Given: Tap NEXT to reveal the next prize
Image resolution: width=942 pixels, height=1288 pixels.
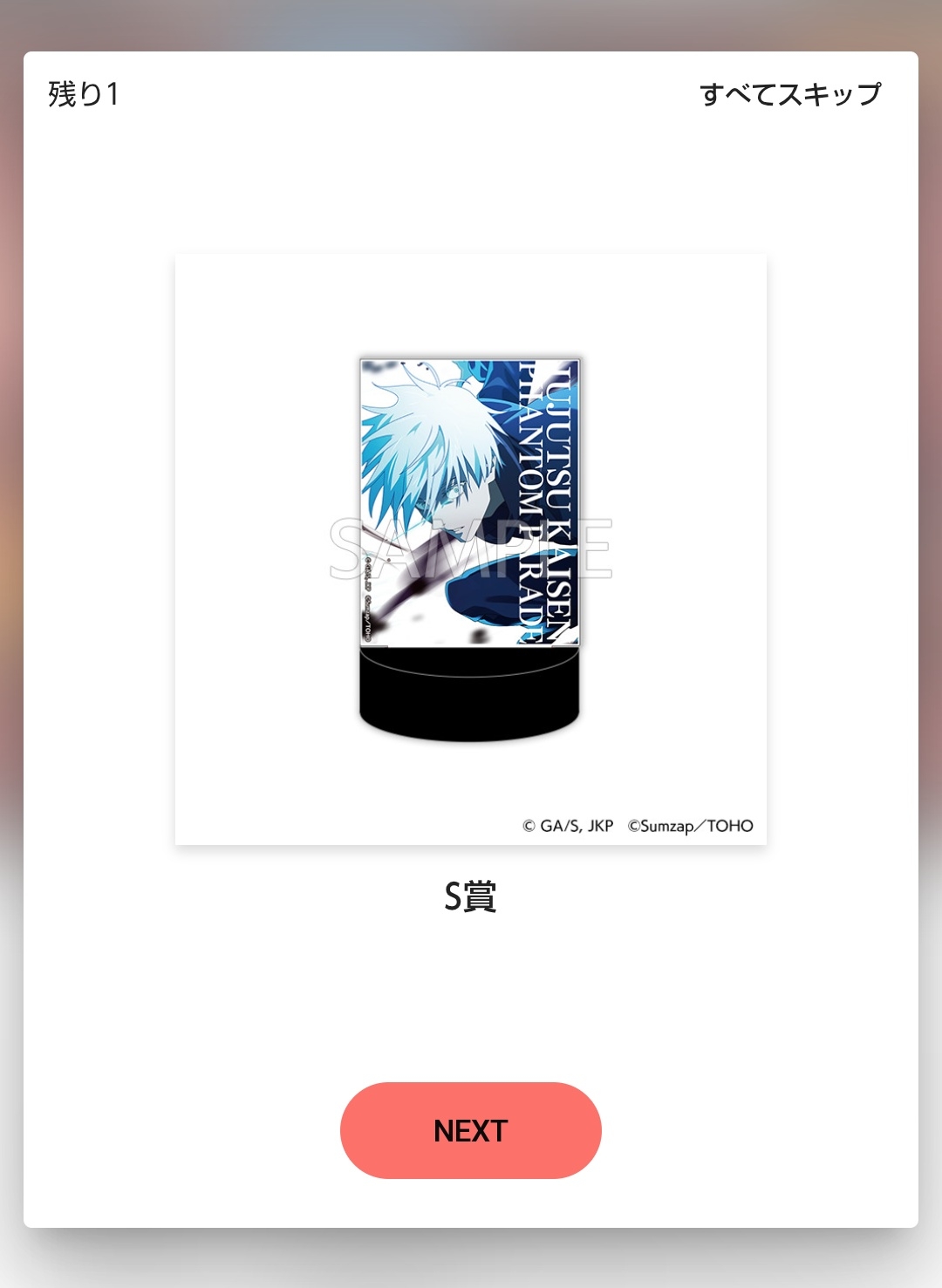Looking at the screenshot, I should pyautogui.click(x=470, y=1130).
